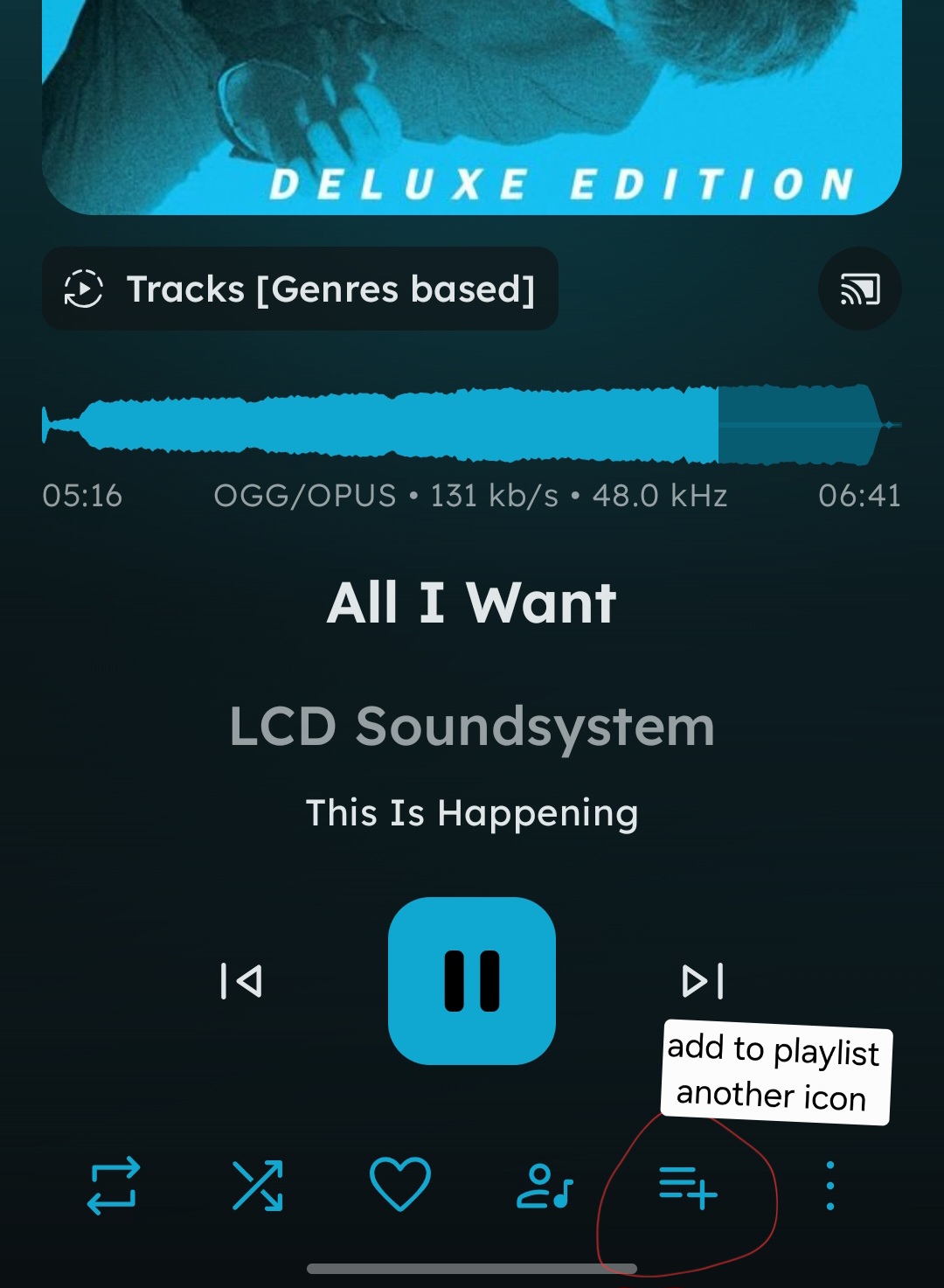Image resolution: width=944 pixels, height=1288 pixels.
Task: Pause the current track
Action: [x=472, y=980]
